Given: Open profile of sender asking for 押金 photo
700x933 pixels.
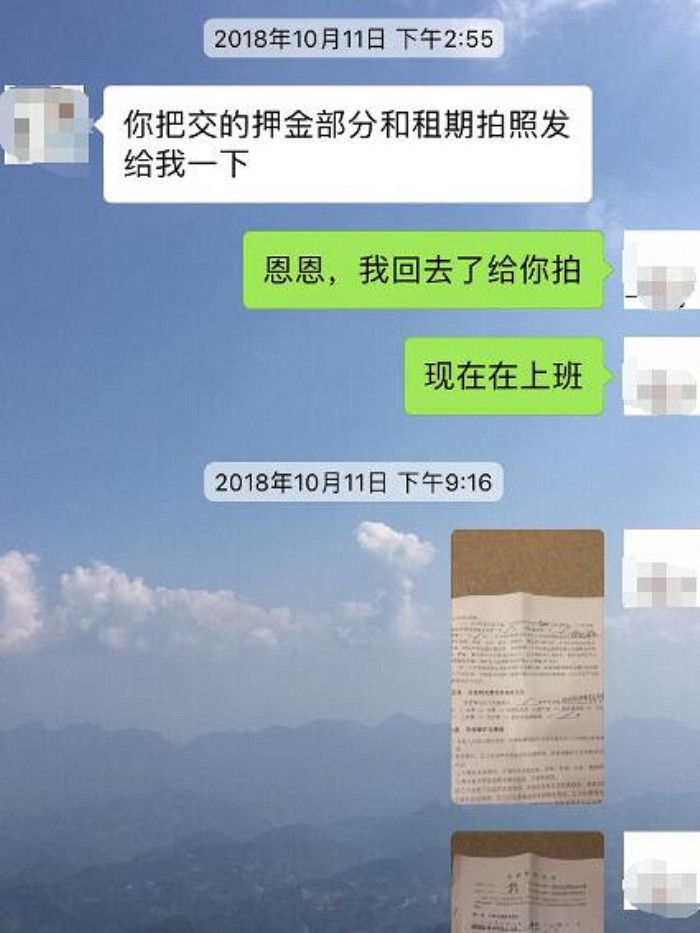Looking at the screenshot, I should [x=45, y=125].
